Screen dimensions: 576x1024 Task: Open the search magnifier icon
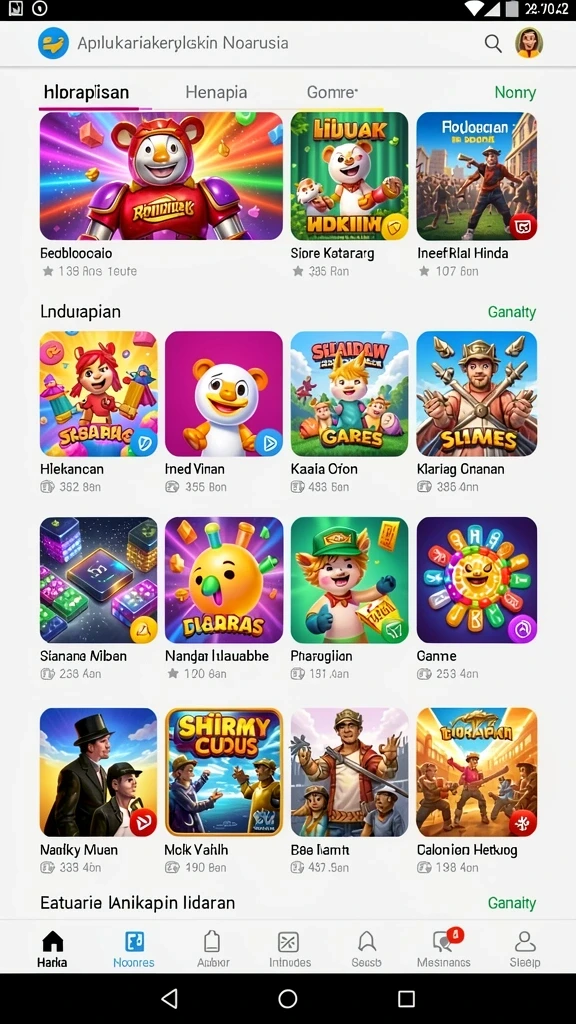click(x=493, y=44)
